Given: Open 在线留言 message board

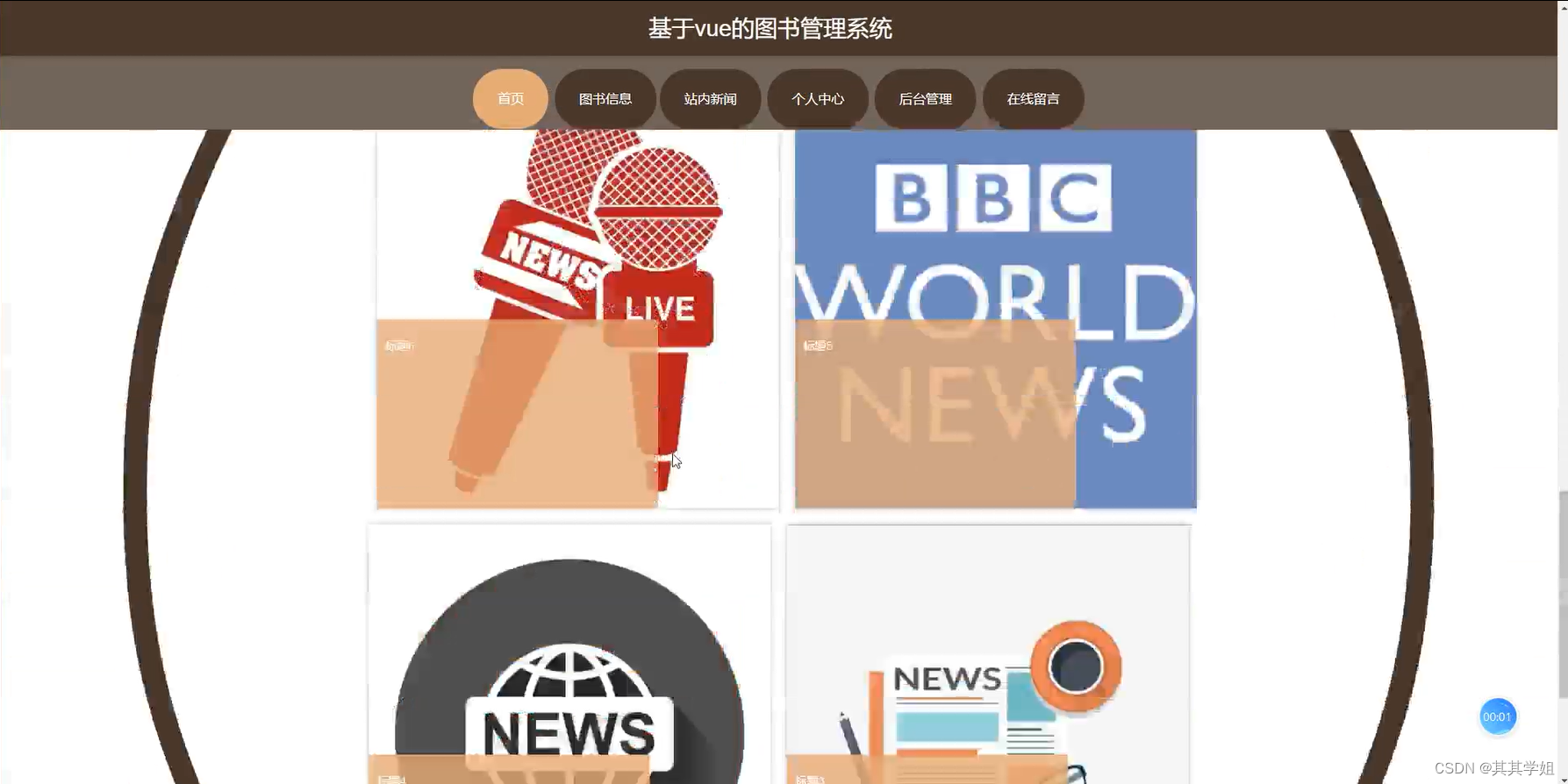Looking at the screenshot, I should point(1033,99).
